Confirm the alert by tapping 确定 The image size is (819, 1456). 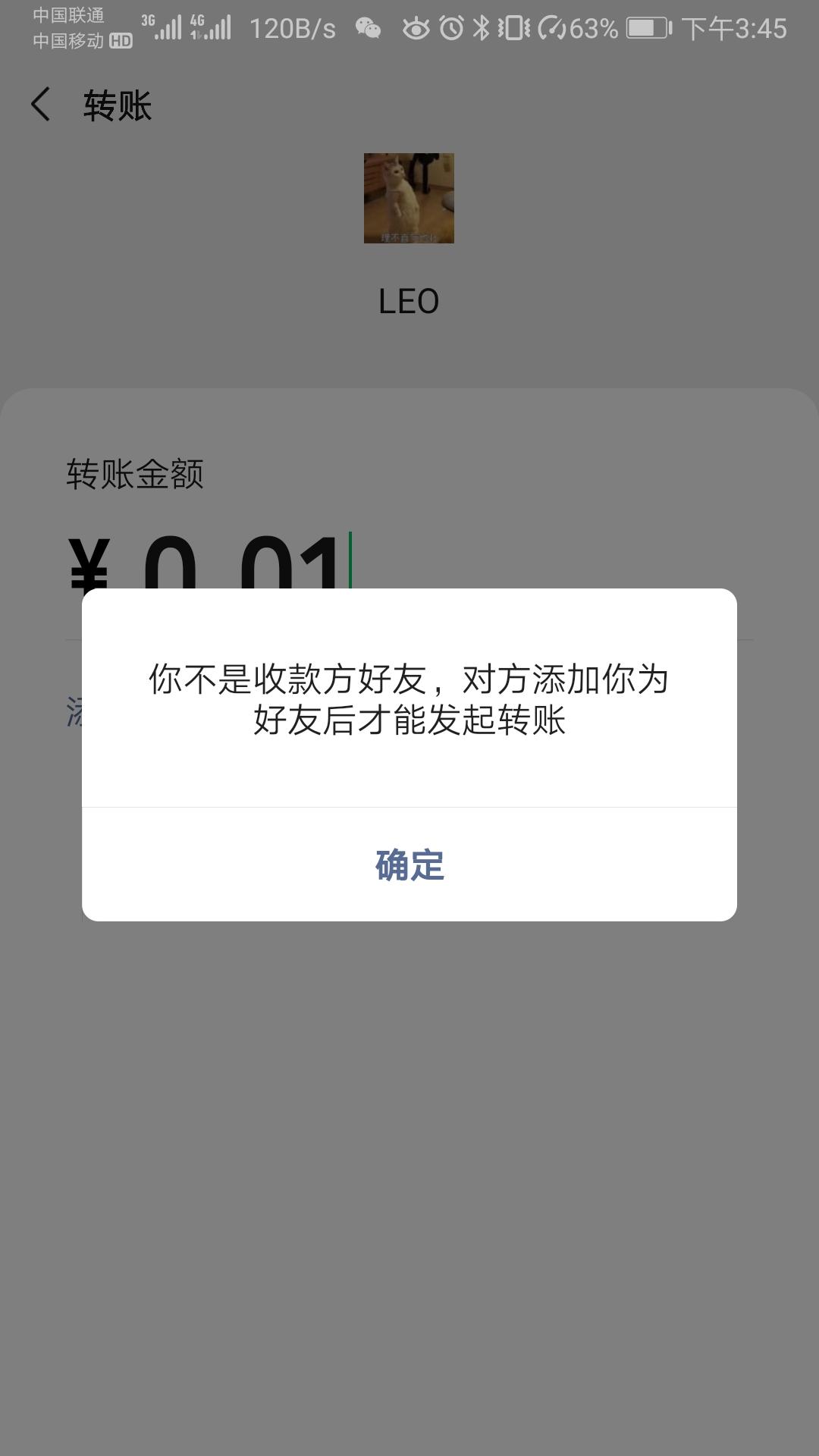409,864
